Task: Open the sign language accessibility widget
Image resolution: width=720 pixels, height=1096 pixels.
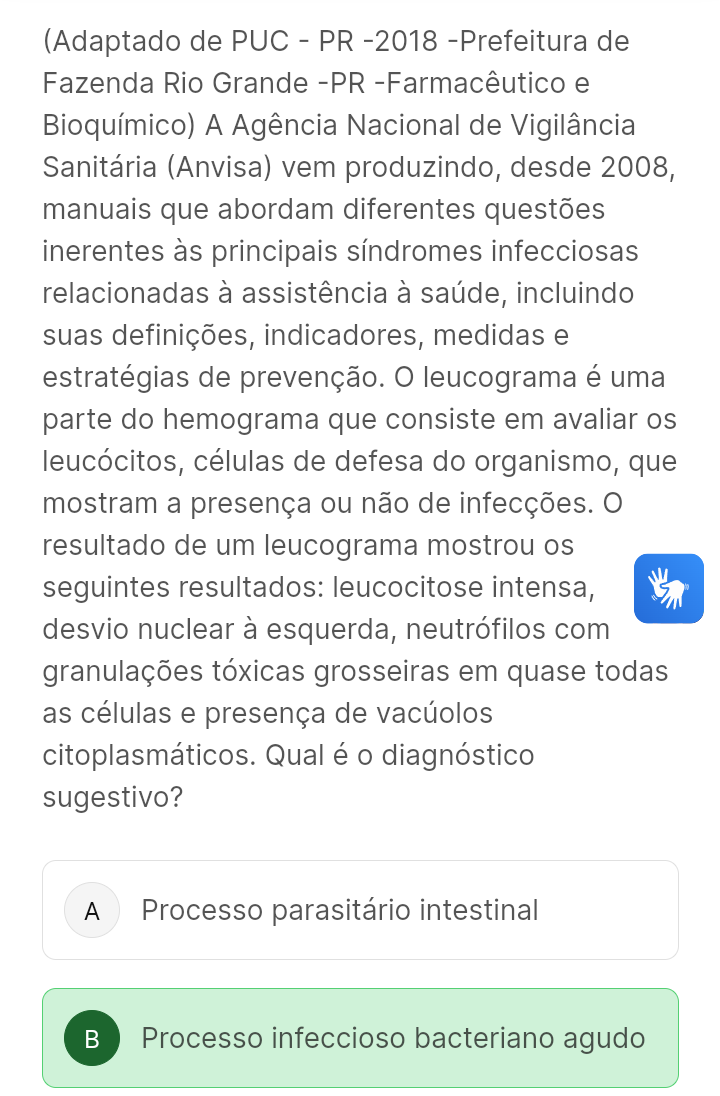Action: click(669, 588)
